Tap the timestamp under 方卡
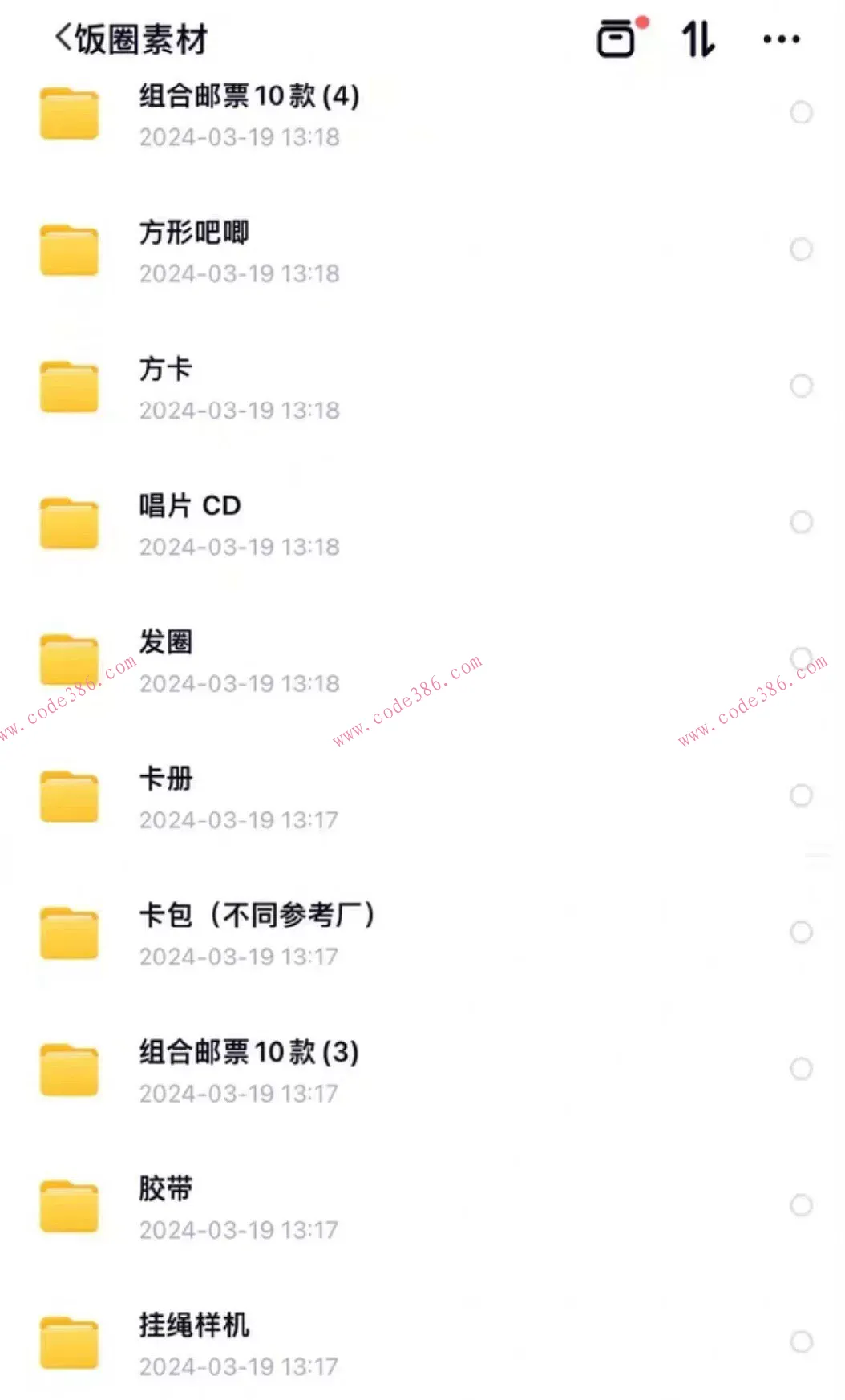 click(x=237, y=410)
